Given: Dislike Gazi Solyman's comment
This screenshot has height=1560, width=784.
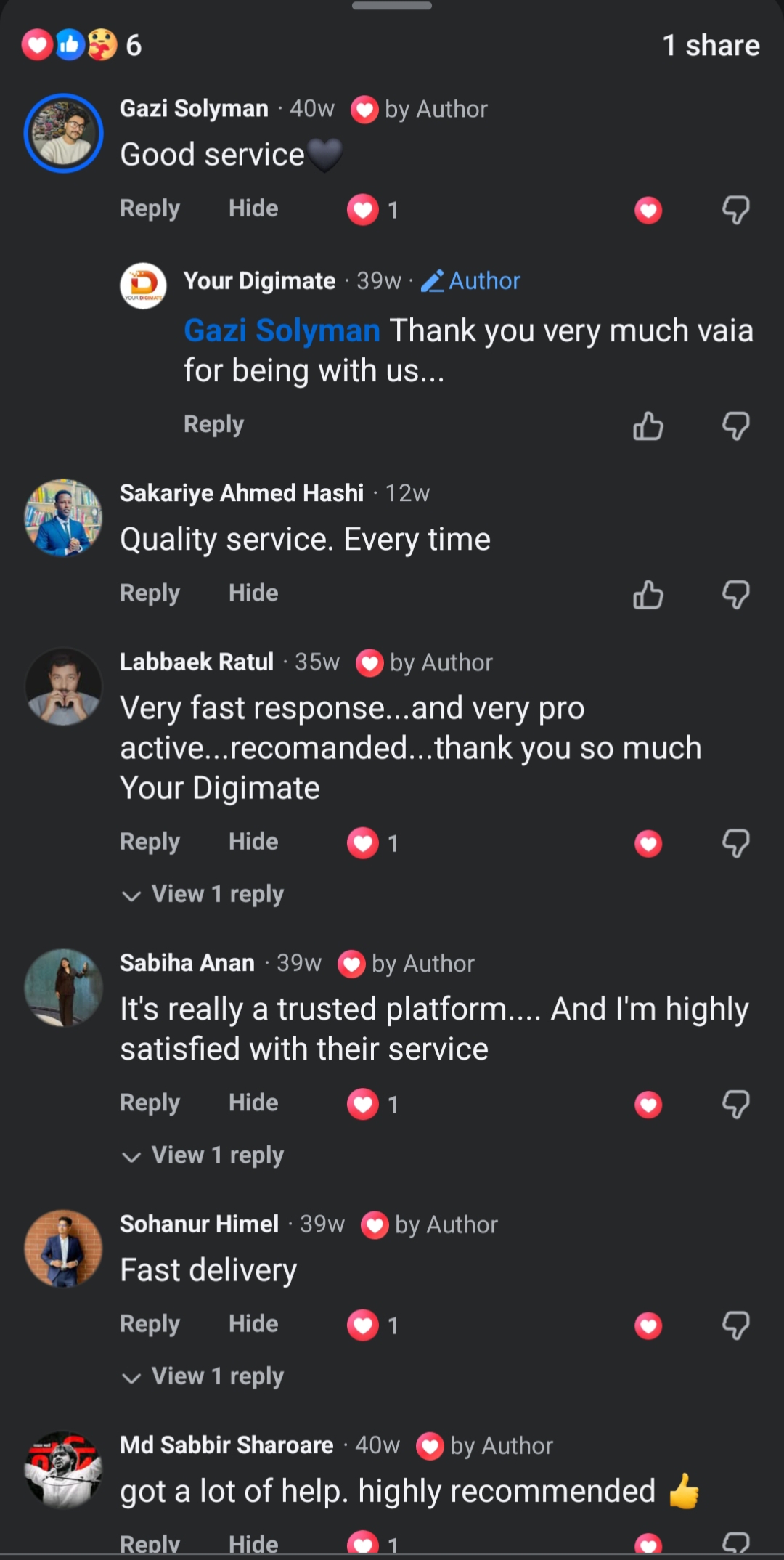Looking at the screenshot, I should (735, 210).
